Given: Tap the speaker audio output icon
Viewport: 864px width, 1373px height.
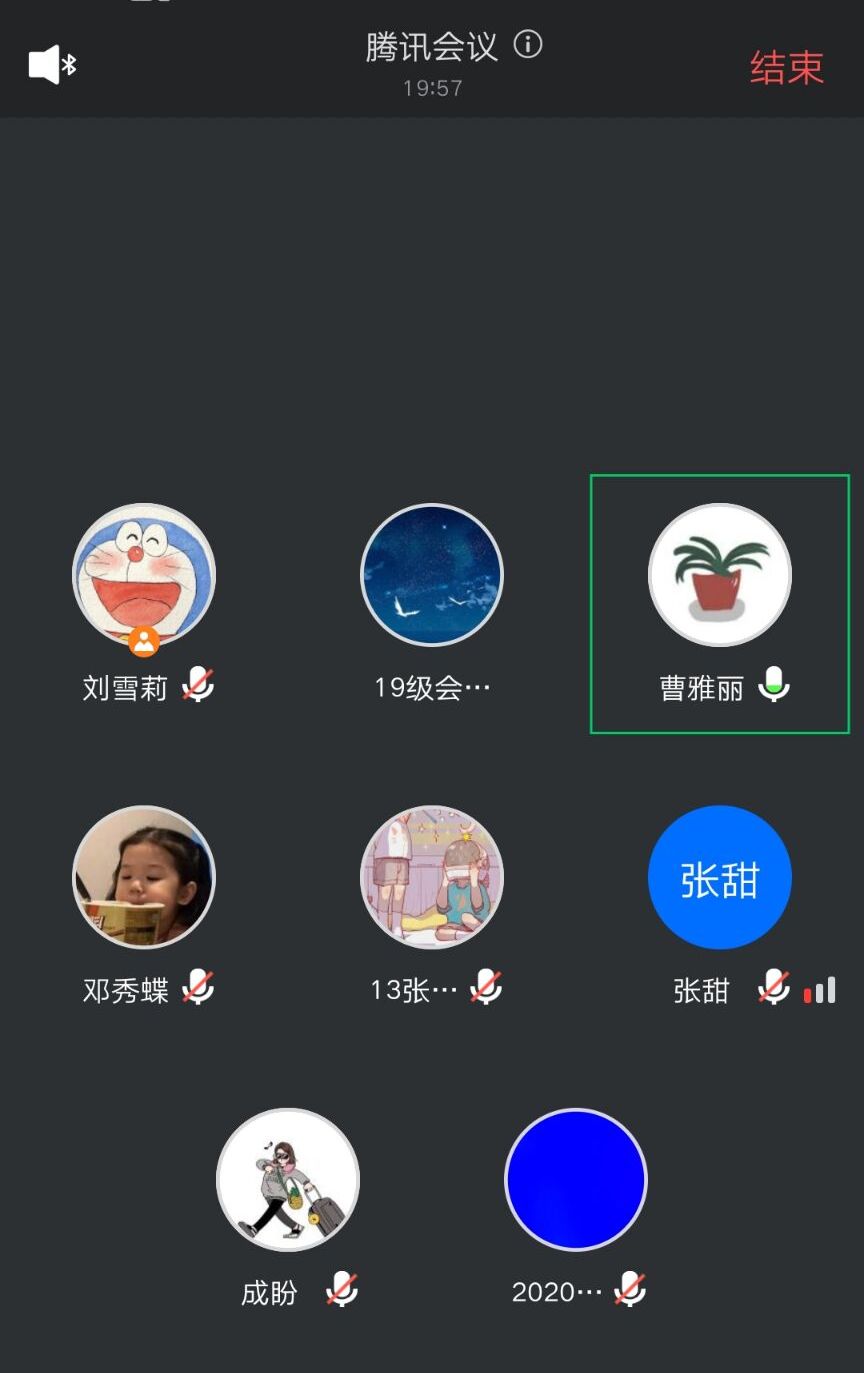Looking at the screenshot, I should coord(52,65).
